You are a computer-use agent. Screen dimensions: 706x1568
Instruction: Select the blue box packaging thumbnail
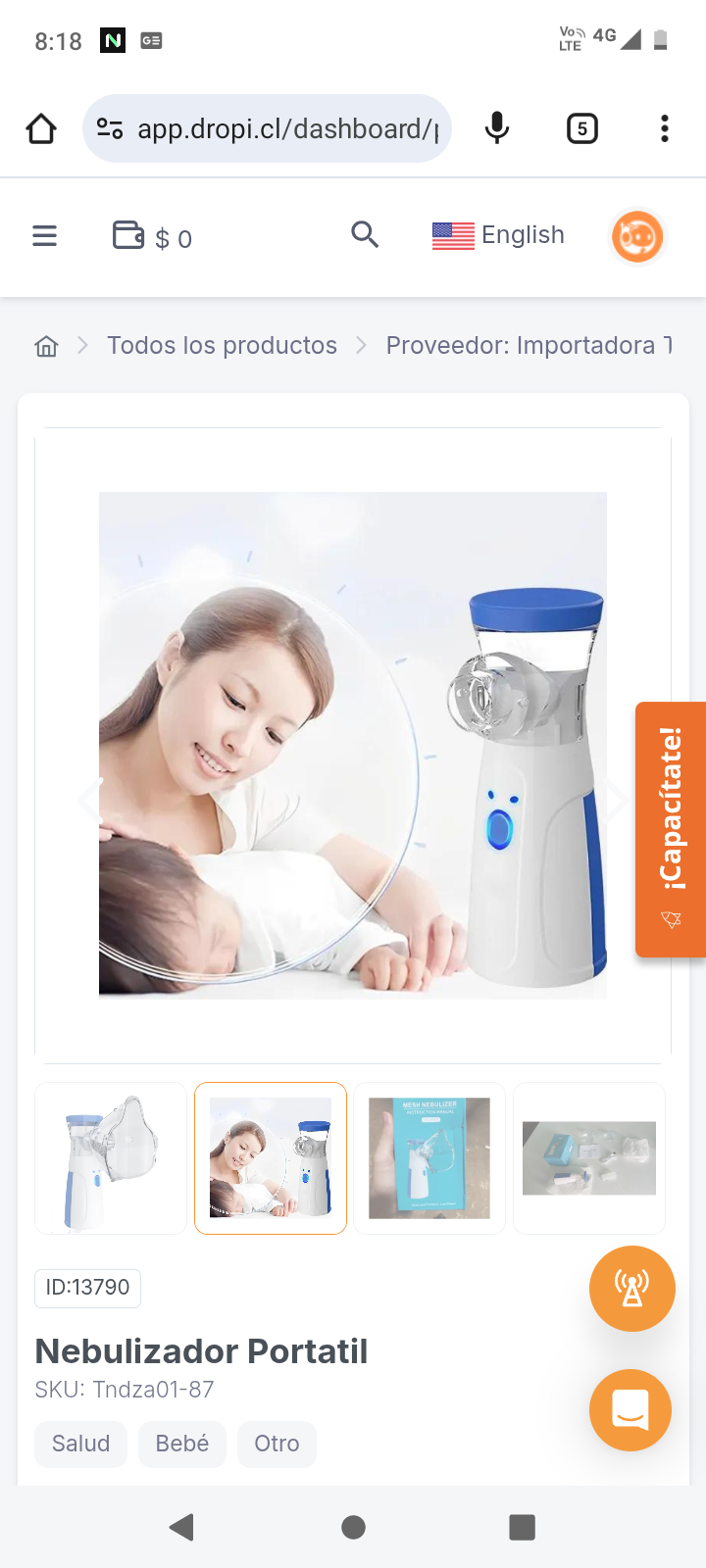[429, 1158]
